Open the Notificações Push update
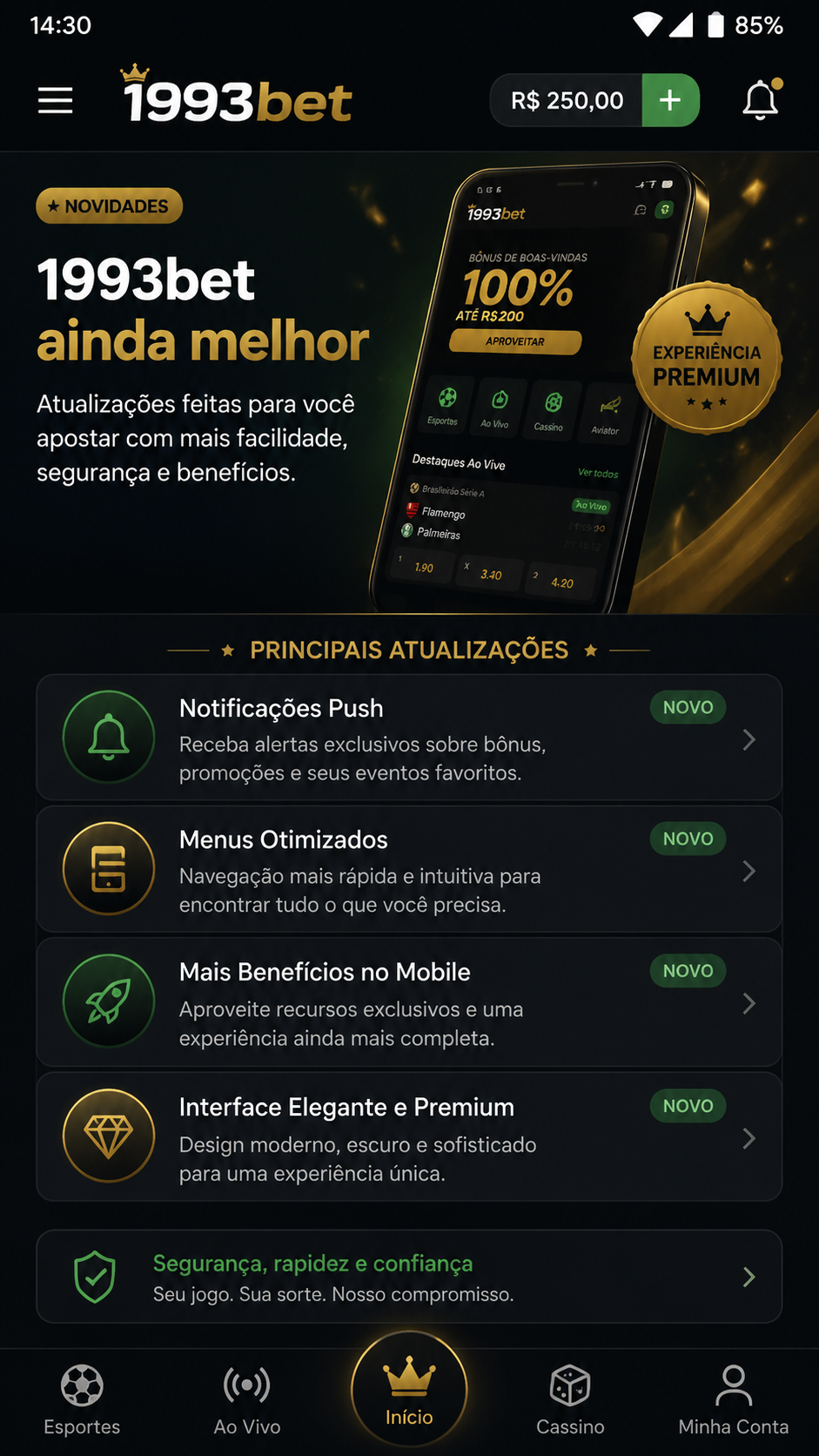819x1456 pixels. [x=409, y=738]
